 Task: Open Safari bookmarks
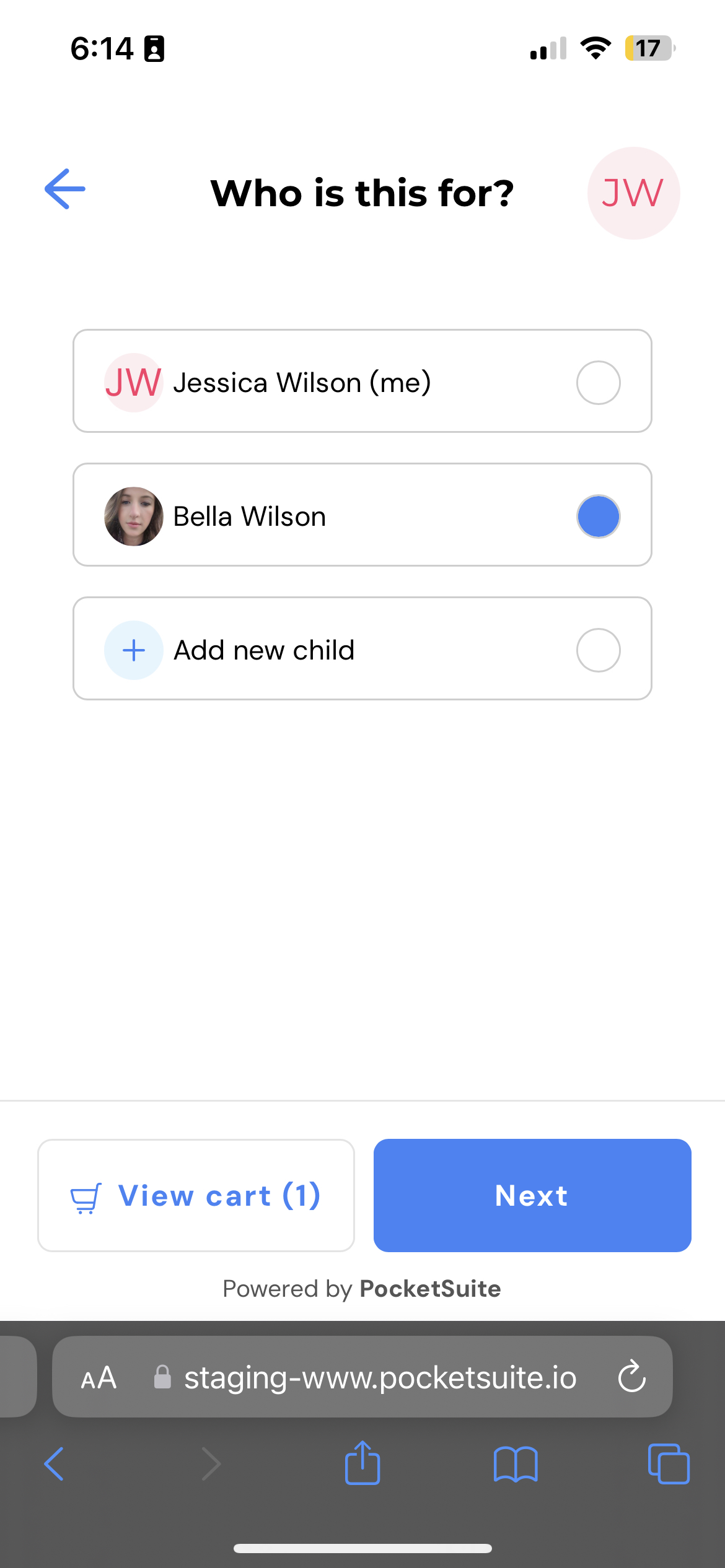[x=516, y=1465]
